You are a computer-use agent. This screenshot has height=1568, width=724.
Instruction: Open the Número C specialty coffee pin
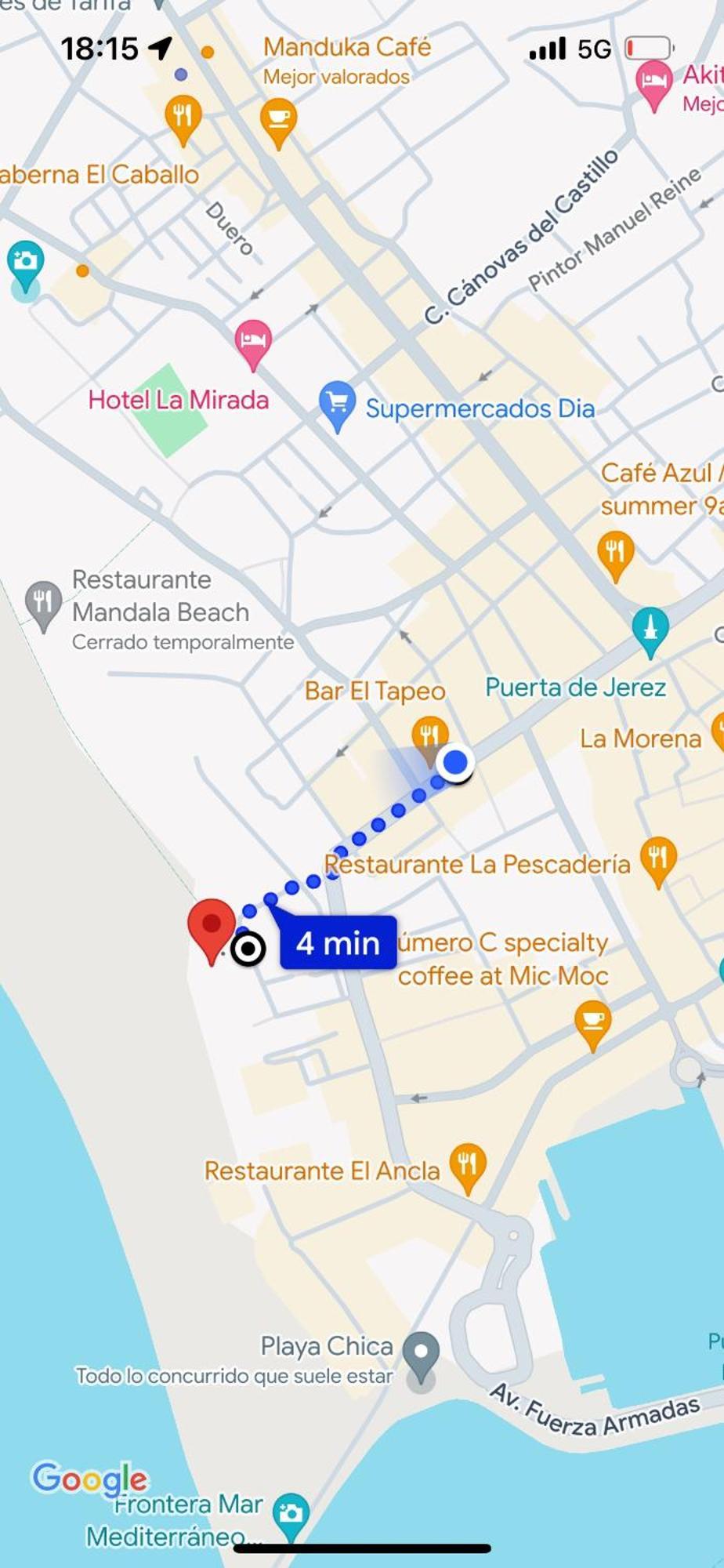point(593,1021)
